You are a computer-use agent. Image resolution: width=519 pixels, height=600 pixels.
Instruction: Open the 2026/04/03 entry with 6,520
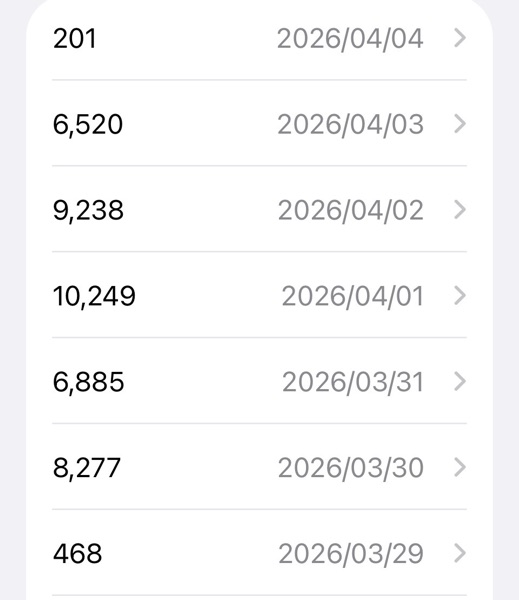(260, 123)
